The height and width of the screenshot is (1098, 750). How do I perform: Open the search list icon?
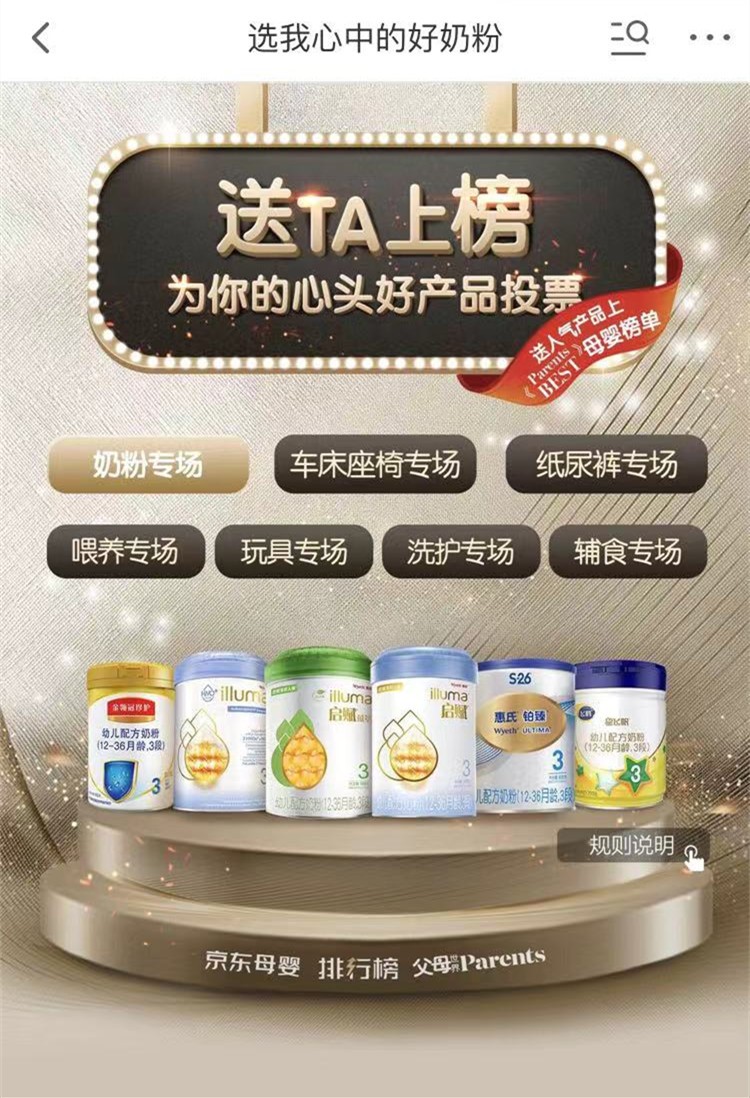point(629,37)
